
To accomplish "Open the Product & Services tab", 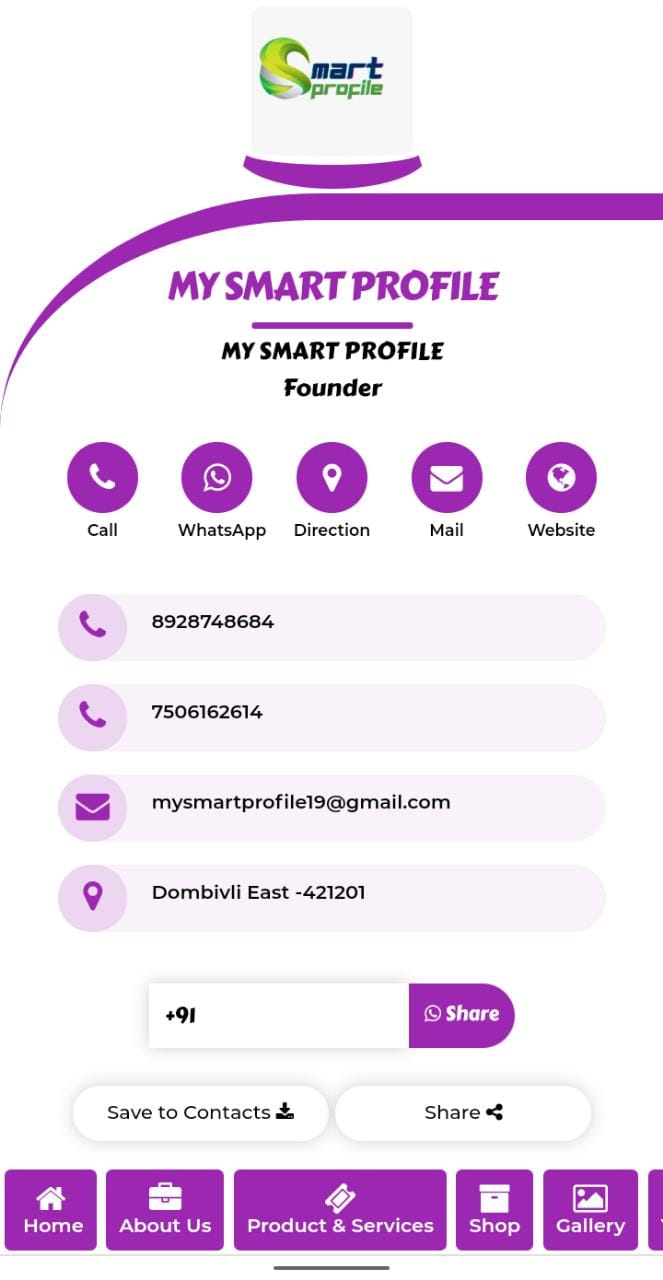I will coord(340,1210).
